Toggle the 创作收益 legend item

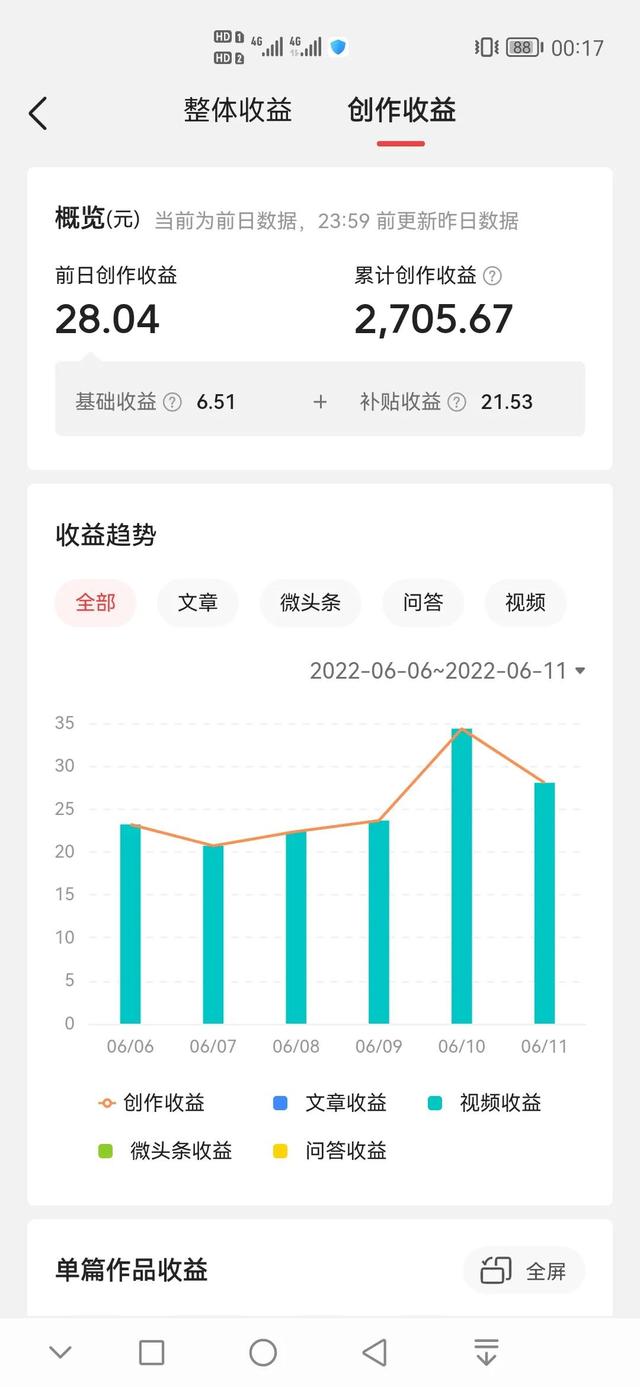pos(152,1103)
